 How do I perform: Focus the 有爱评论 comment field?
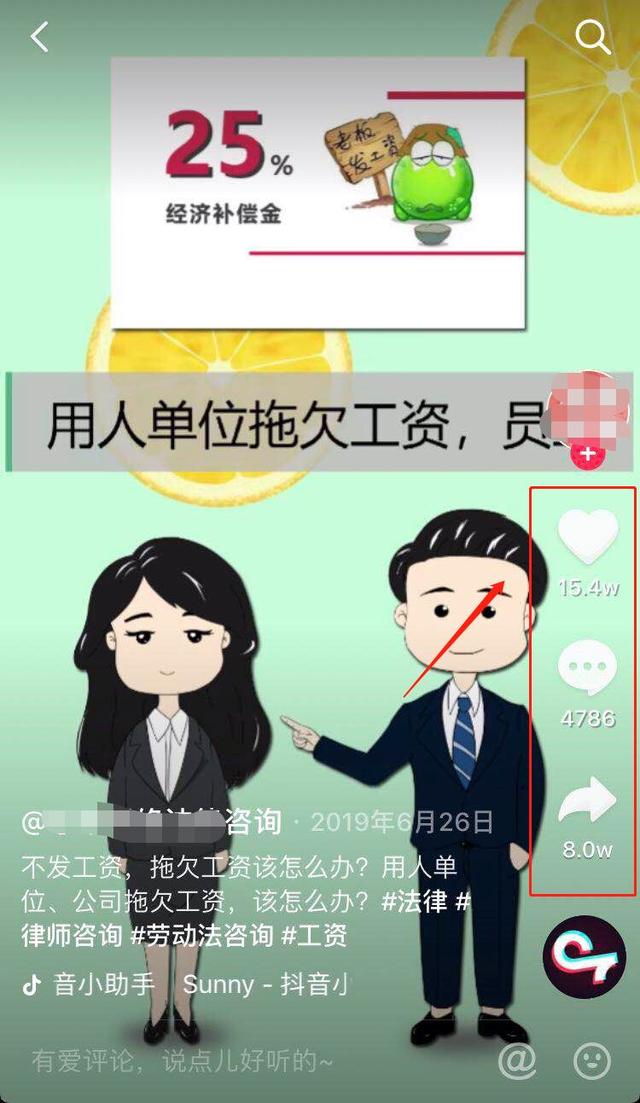(x=180, y=1059)
